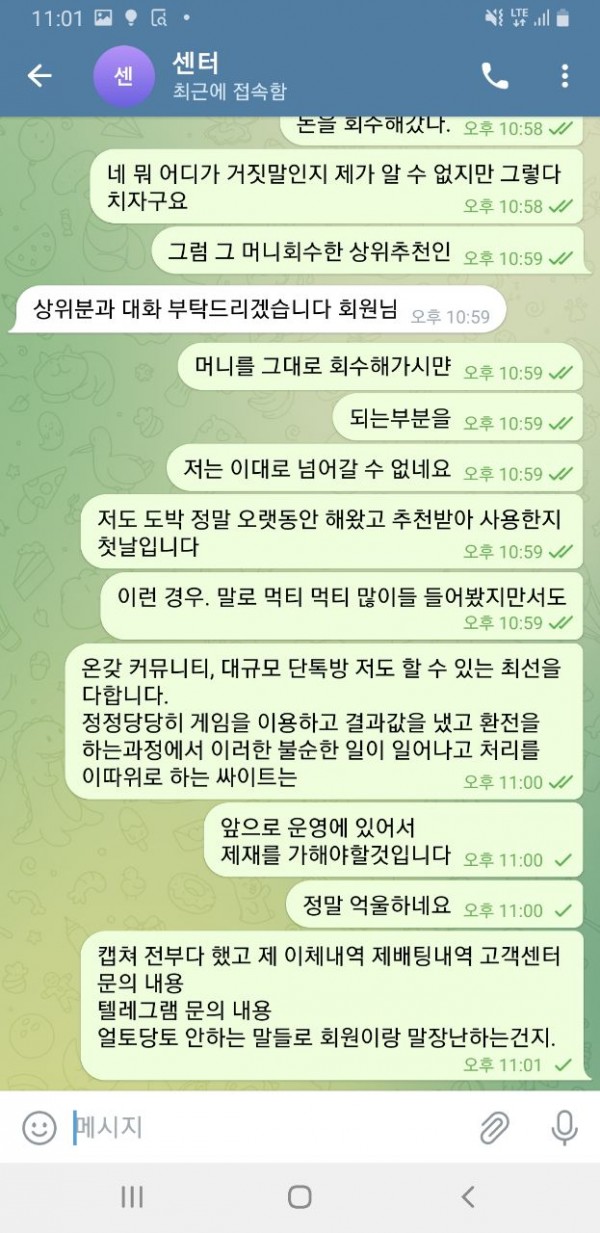This screenshot has width=600, height=1233.
Task: Tap the microphone to record voice
Action: 565,1128
